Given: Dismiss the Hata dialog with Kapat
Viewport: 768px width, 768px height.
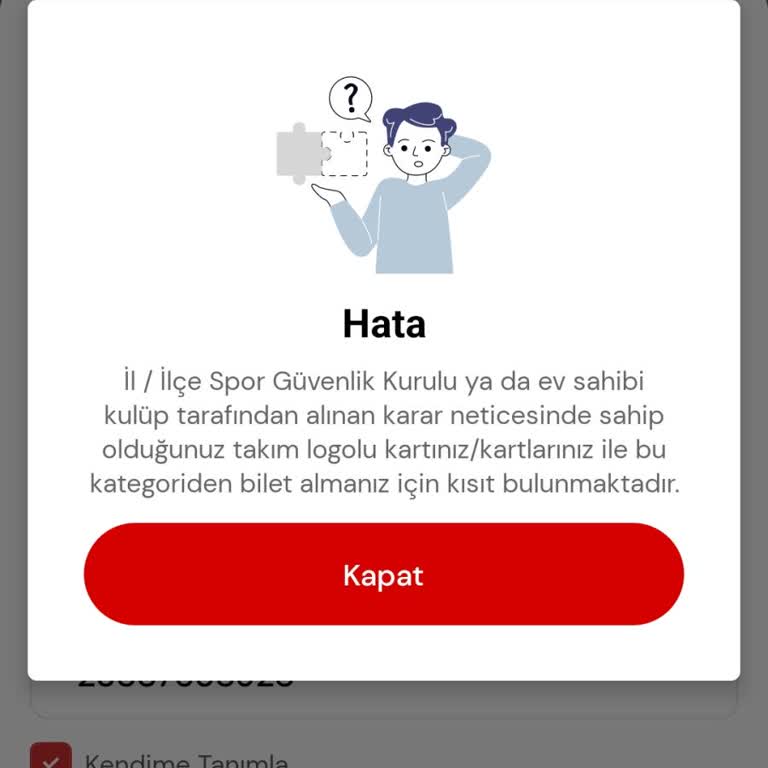Looking at the screenshot, I should 383,575.
